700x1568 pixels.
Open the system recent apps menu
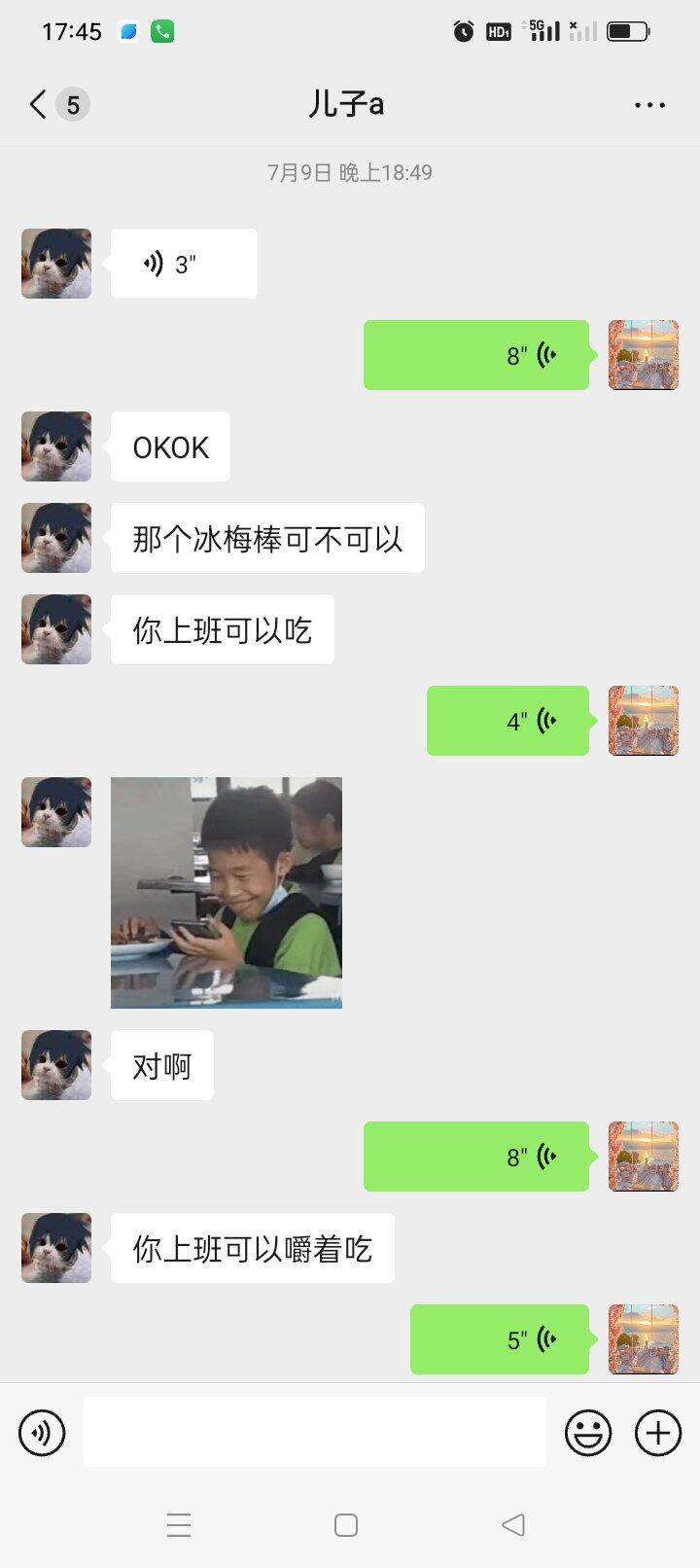(179, 1524)
